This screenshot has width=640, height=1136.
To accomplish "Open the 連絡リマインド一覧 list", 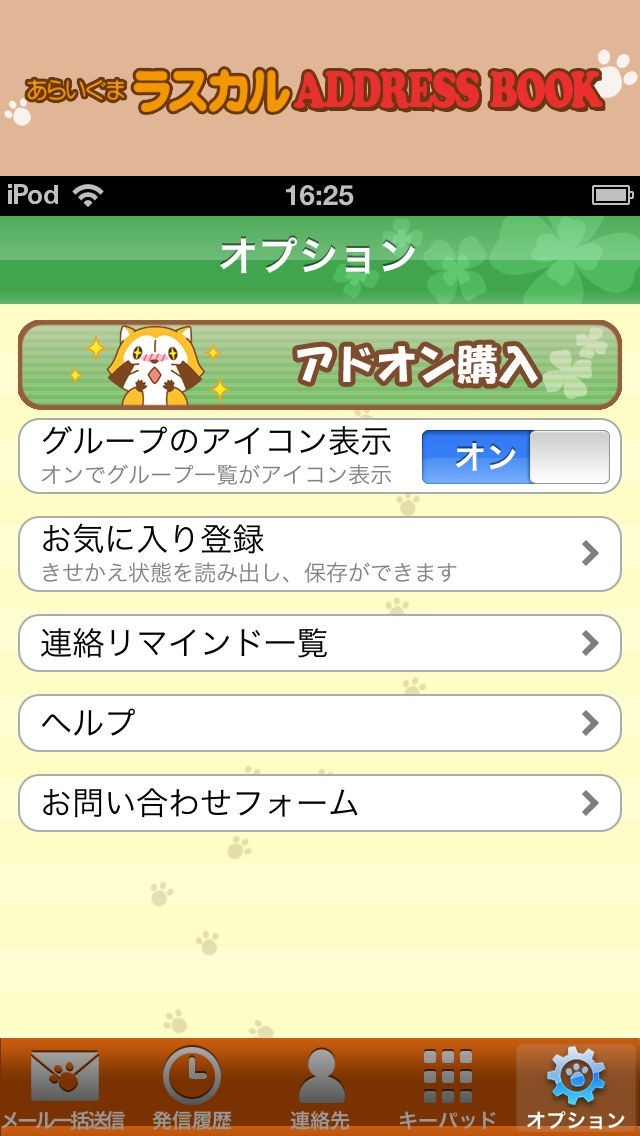I will (x=320, y=643).
